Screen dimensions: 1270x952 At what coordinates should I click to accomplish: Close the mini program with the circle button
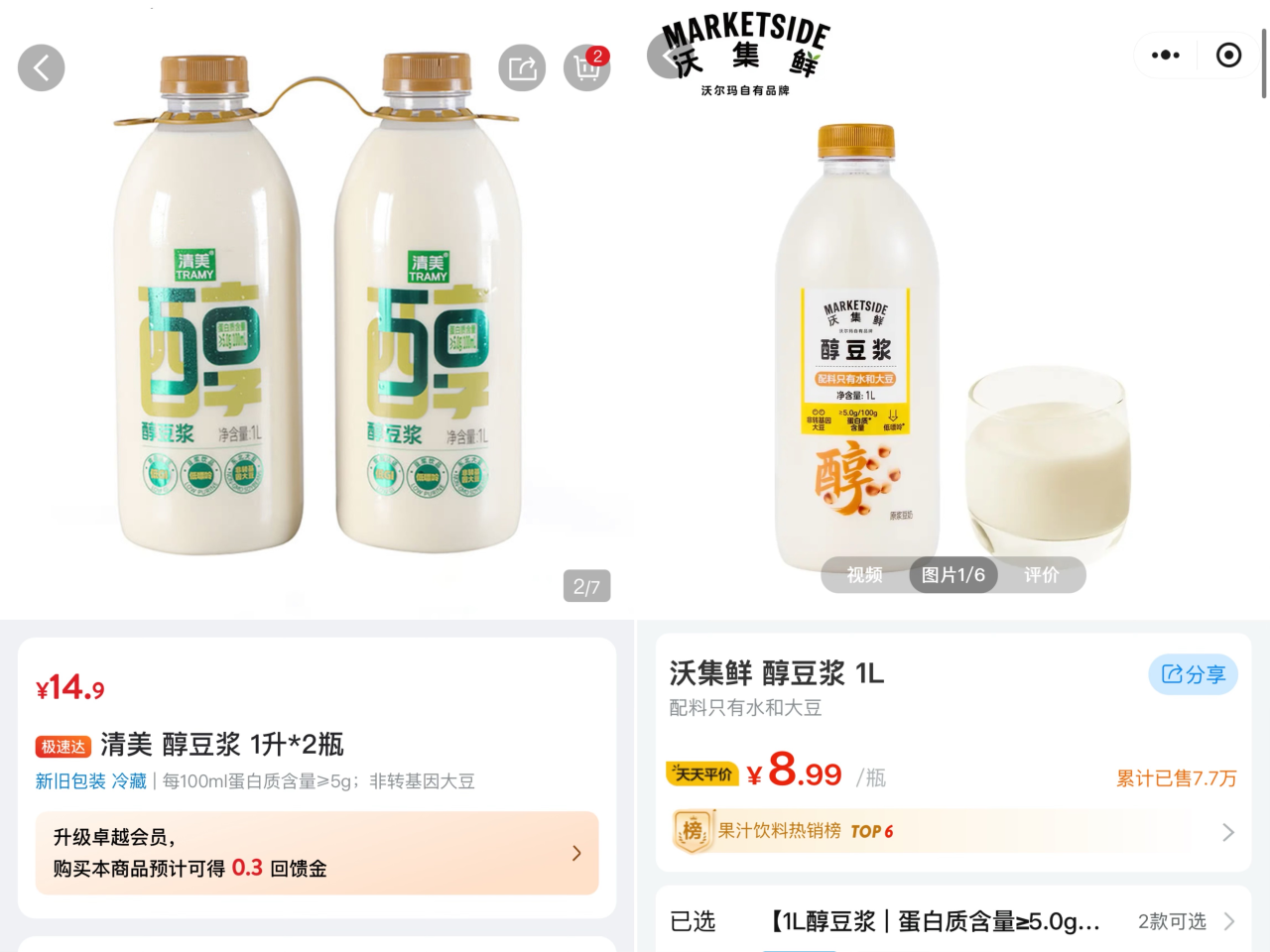coord(1228,55)
